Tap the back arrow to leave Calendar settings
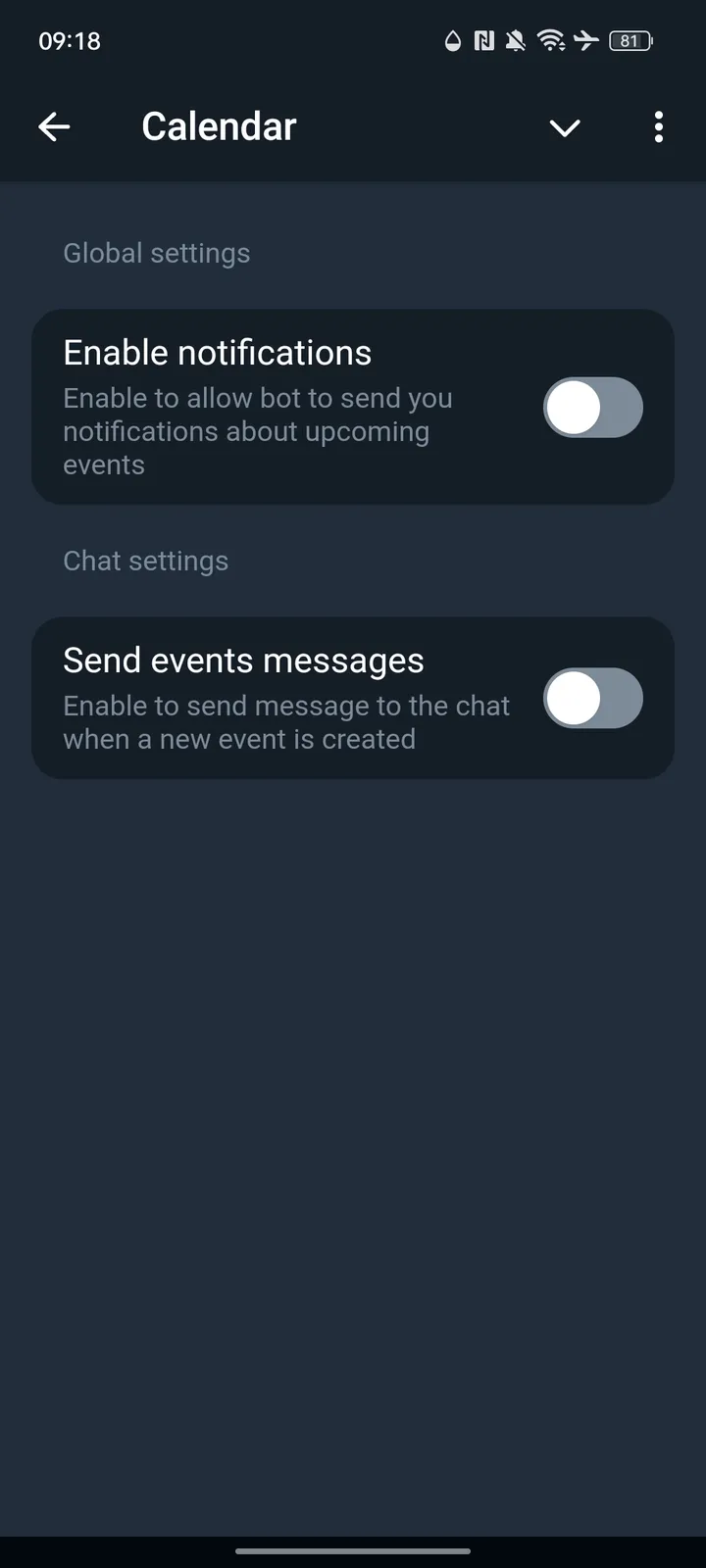 pyautogui.click(x=55, y=127)
